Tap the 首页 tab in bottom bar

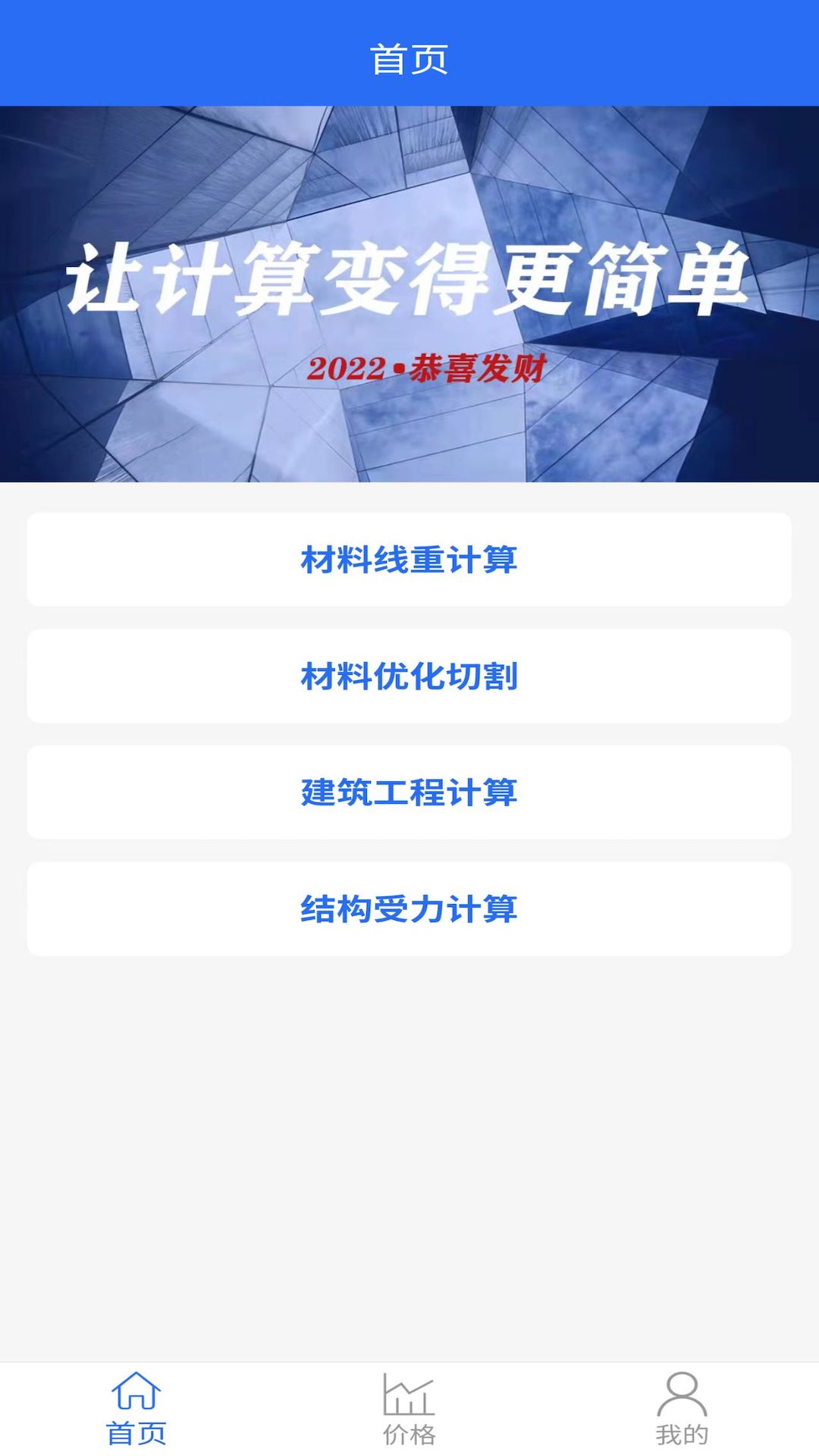[136, 1409]
